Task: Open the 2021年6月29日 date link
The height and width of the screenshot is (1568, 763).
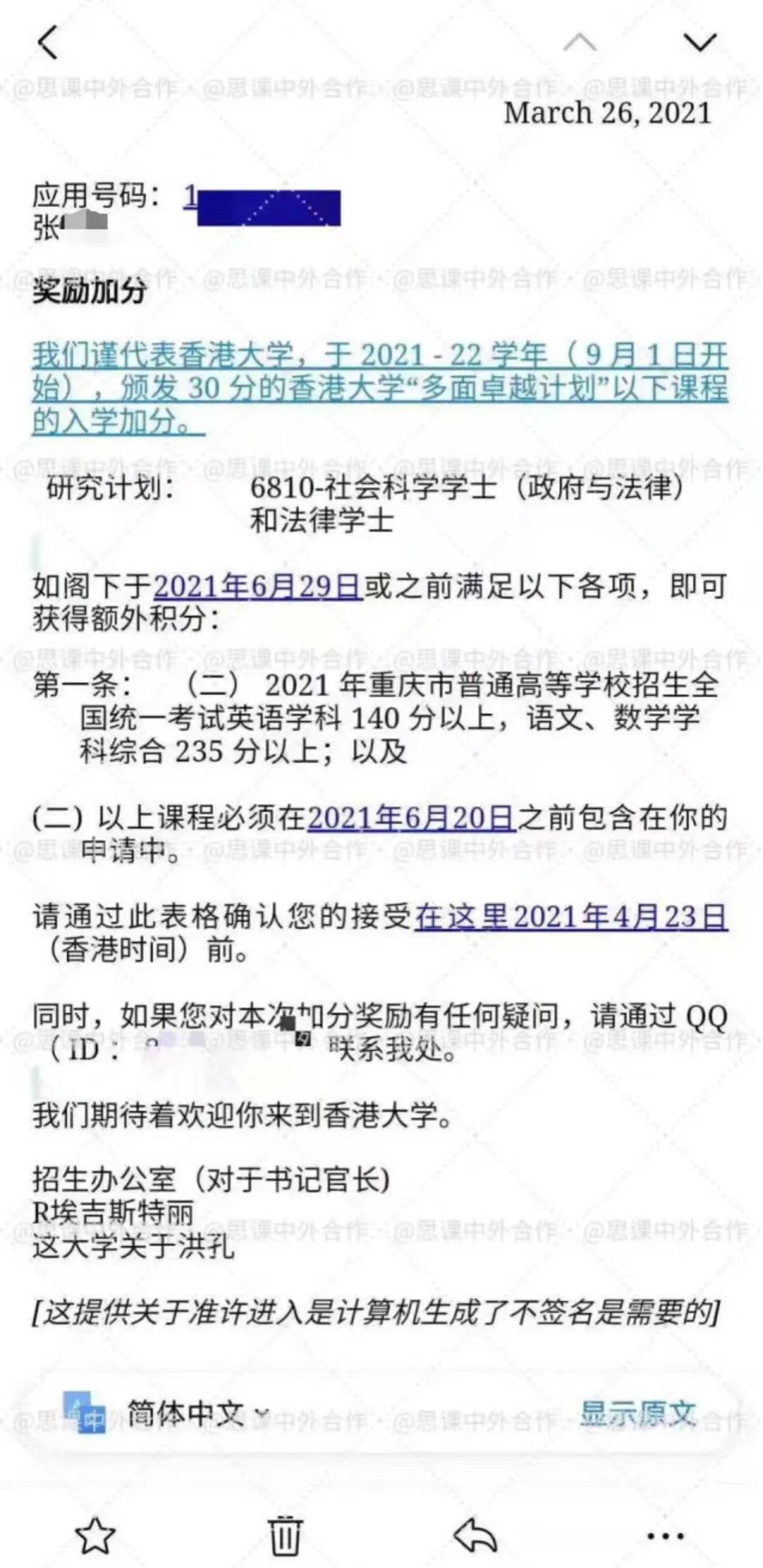Action: click(257, 586)
